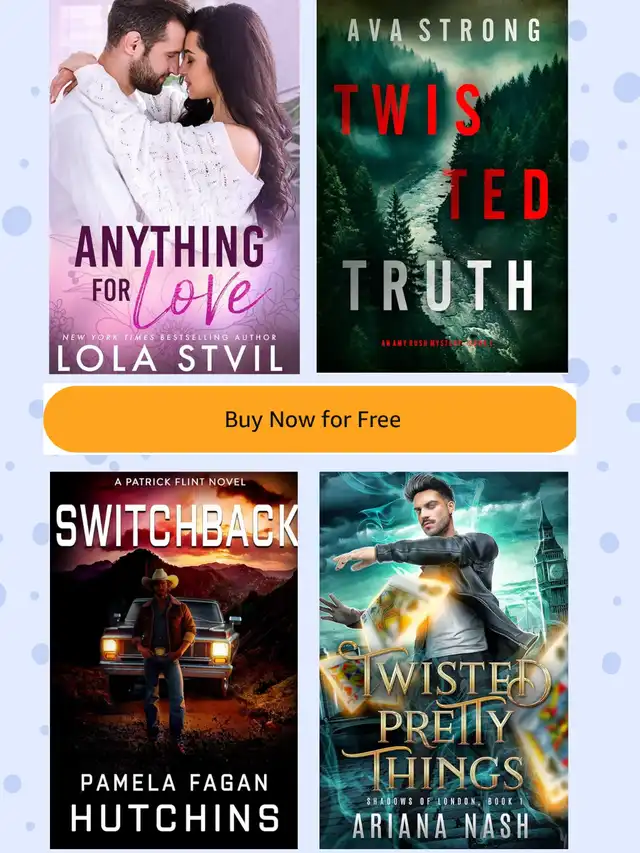Tap the Buy Now for Free button

pos(311,419)
